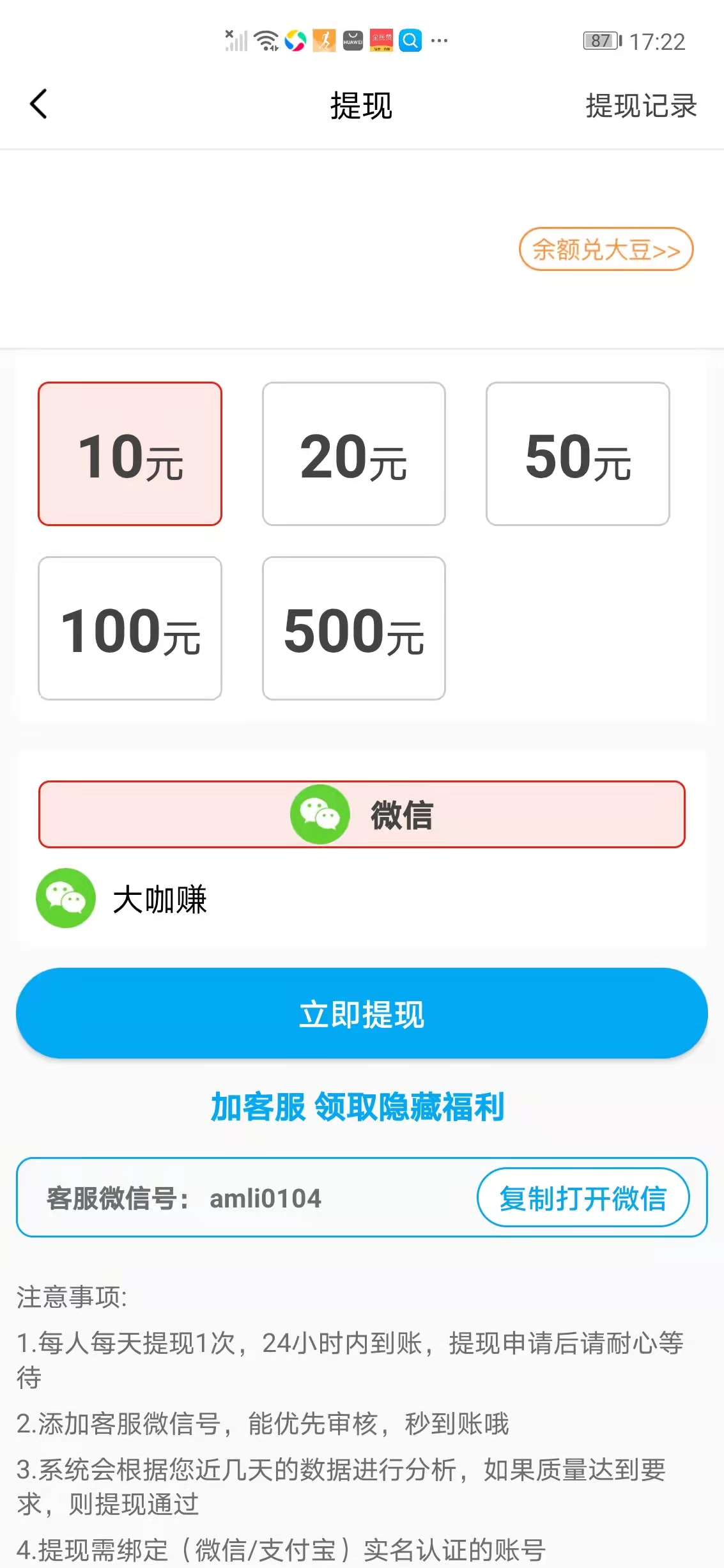The width and height of the screenshot is (724, 1568).
Task: Tap the customer service WeChat ID amli0104
Action: coord(265,1199)
